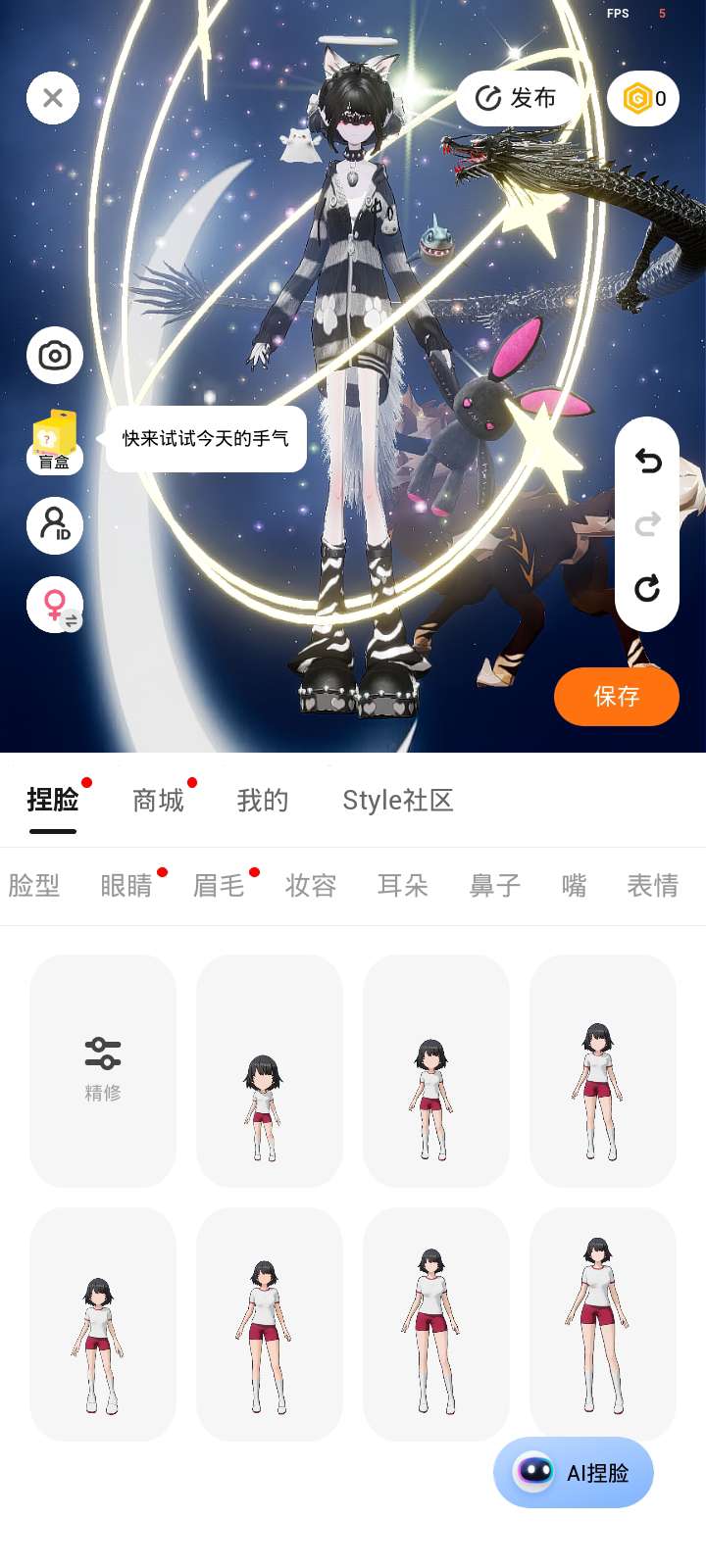This screenshot has width=706, height=1568.
Task: Close the avatar editor with the X button
Action: click(53, 98)
